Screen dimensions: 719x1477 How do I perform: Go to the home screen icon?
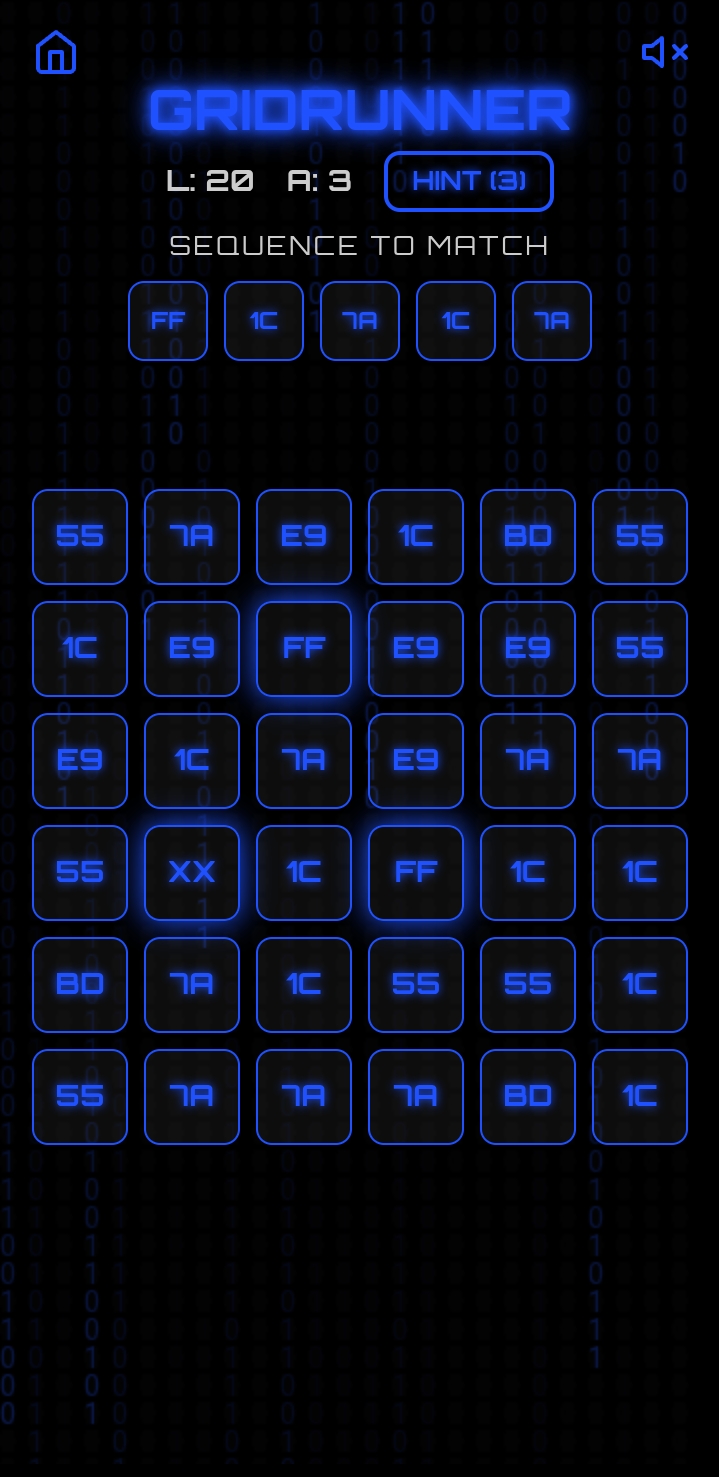[56, 52]
